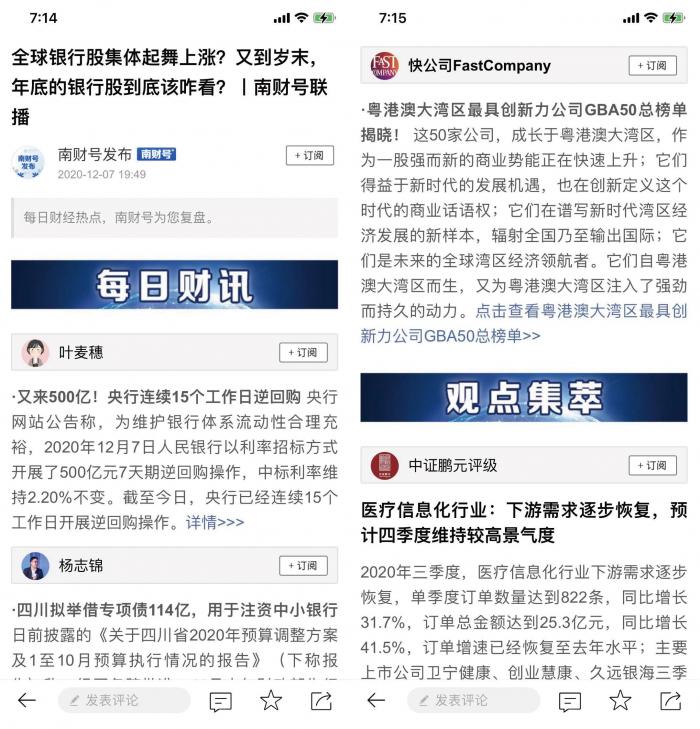Subscribe to 快公司FastCompany
The image size is (700, 729).
(652, 66)
